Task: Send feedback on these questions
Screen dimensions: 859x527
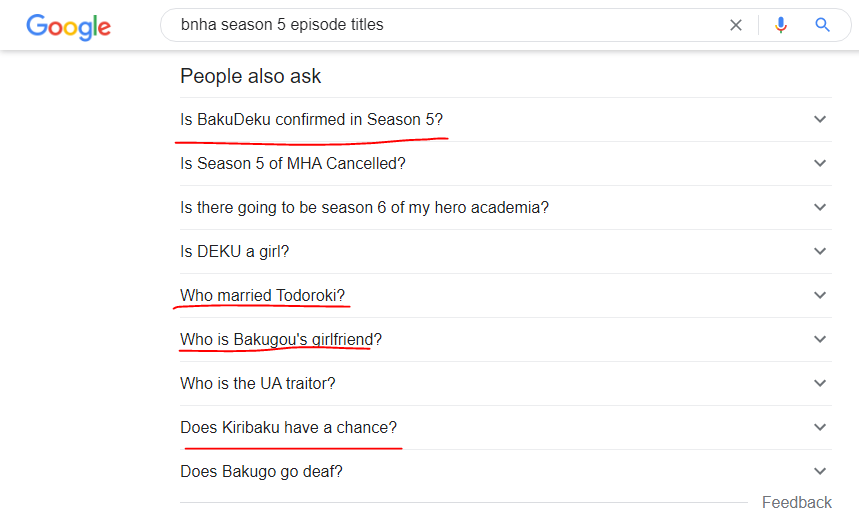Action: (x=796, y=502)
